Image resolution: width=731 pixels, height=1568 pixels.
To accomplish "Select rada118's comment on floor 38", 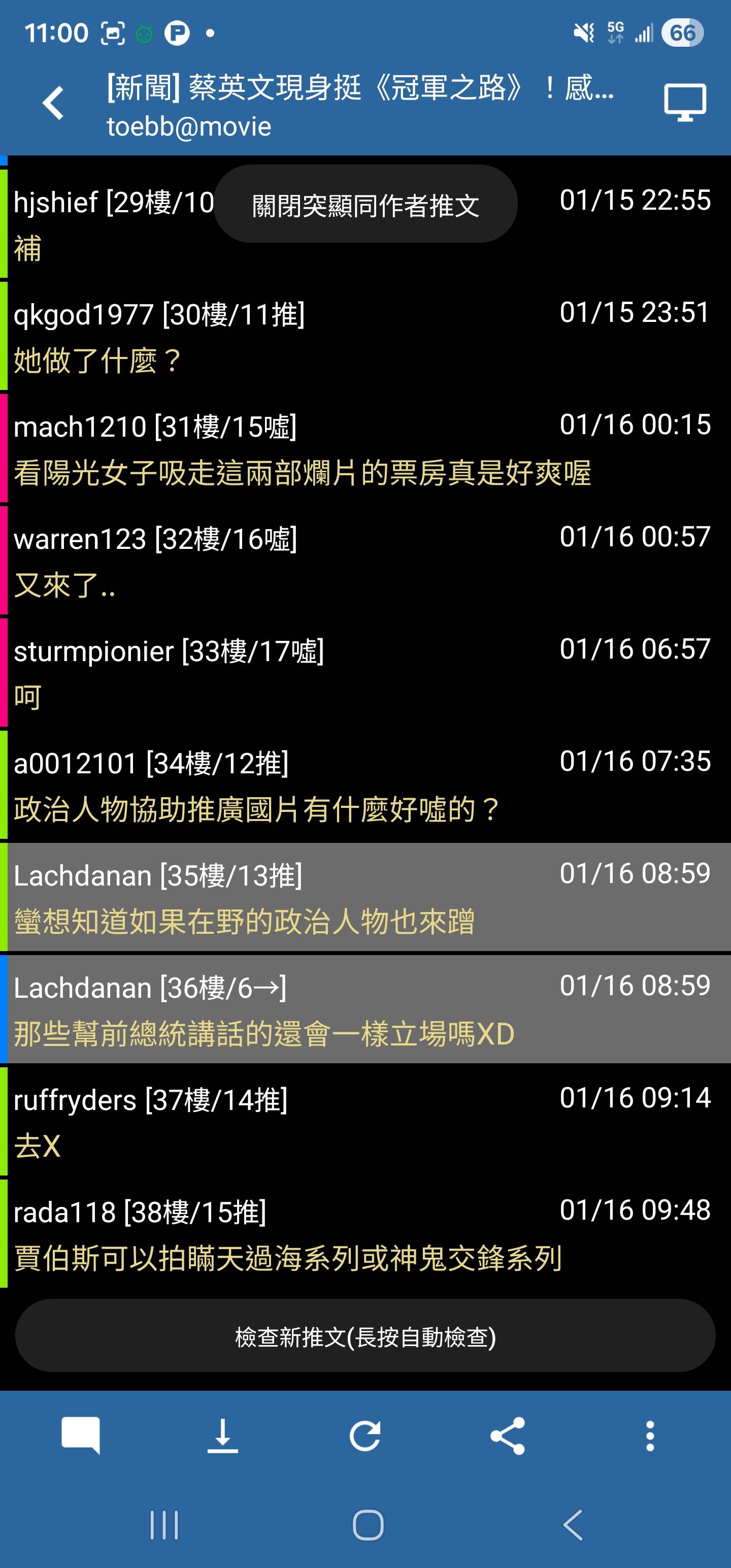I will (365, 1234).
